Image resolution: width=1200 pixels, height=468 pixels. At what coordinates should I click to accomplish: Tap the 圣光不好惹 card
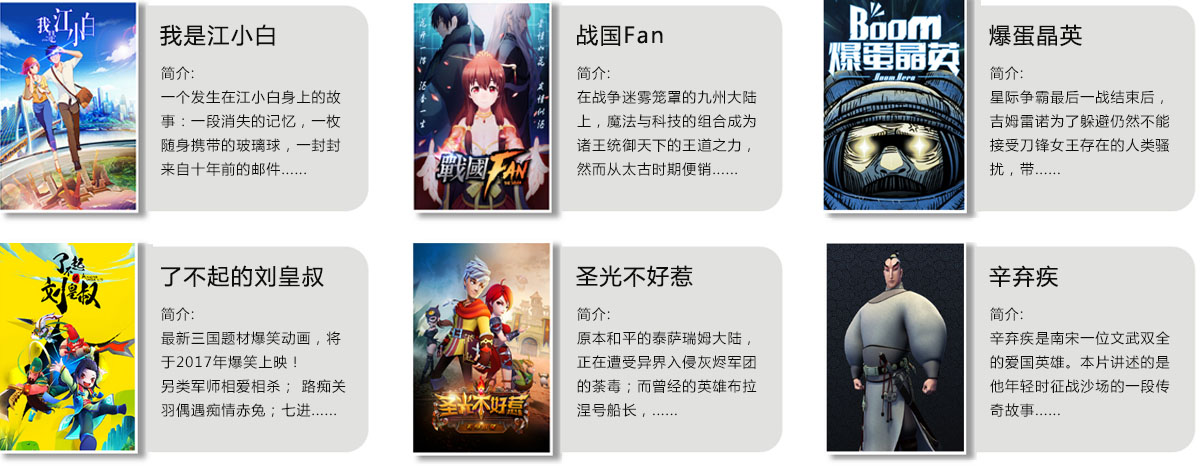point(634,277)
